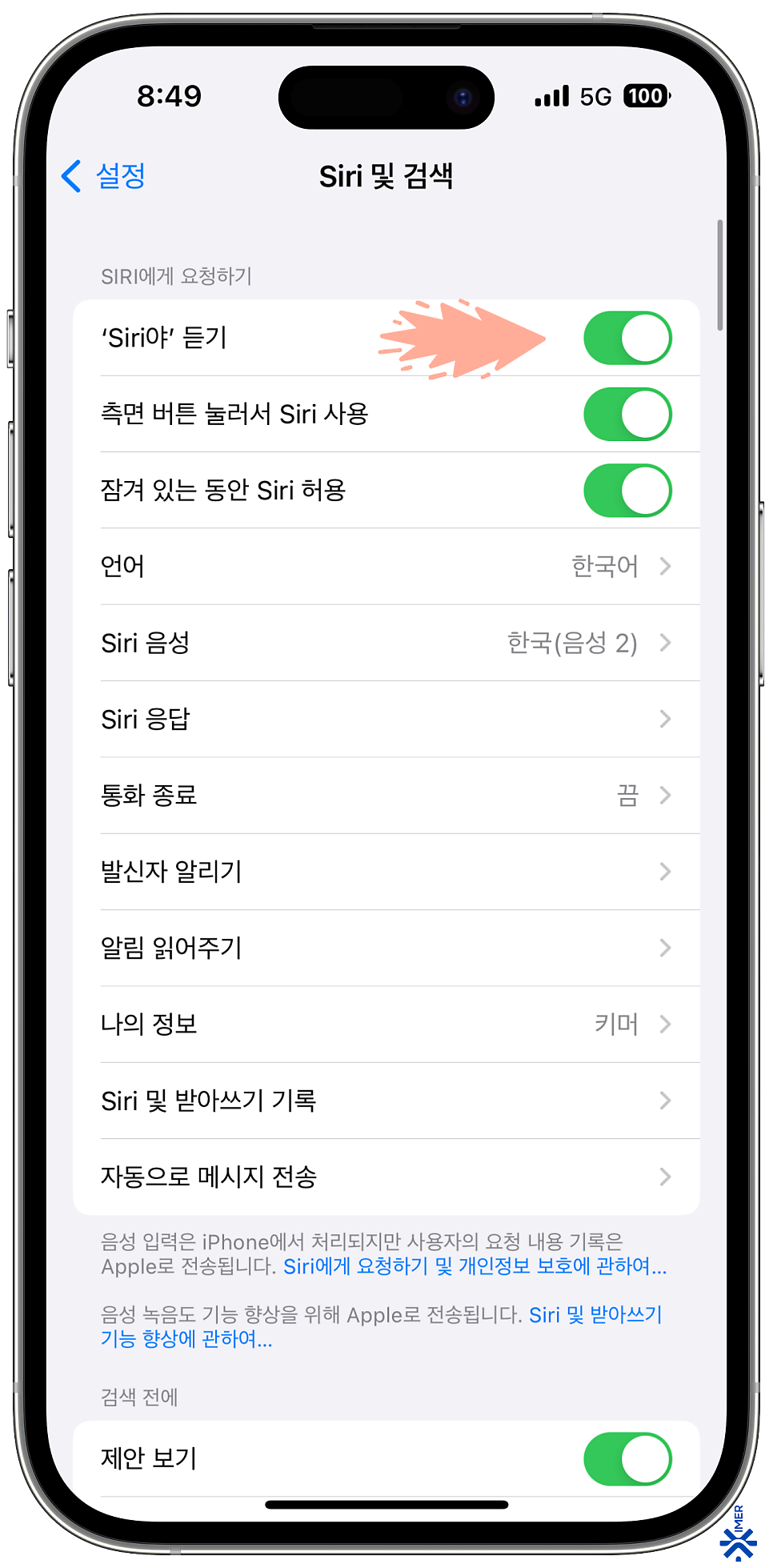Open the 통화 종료 setting

(x=386, y=796)
